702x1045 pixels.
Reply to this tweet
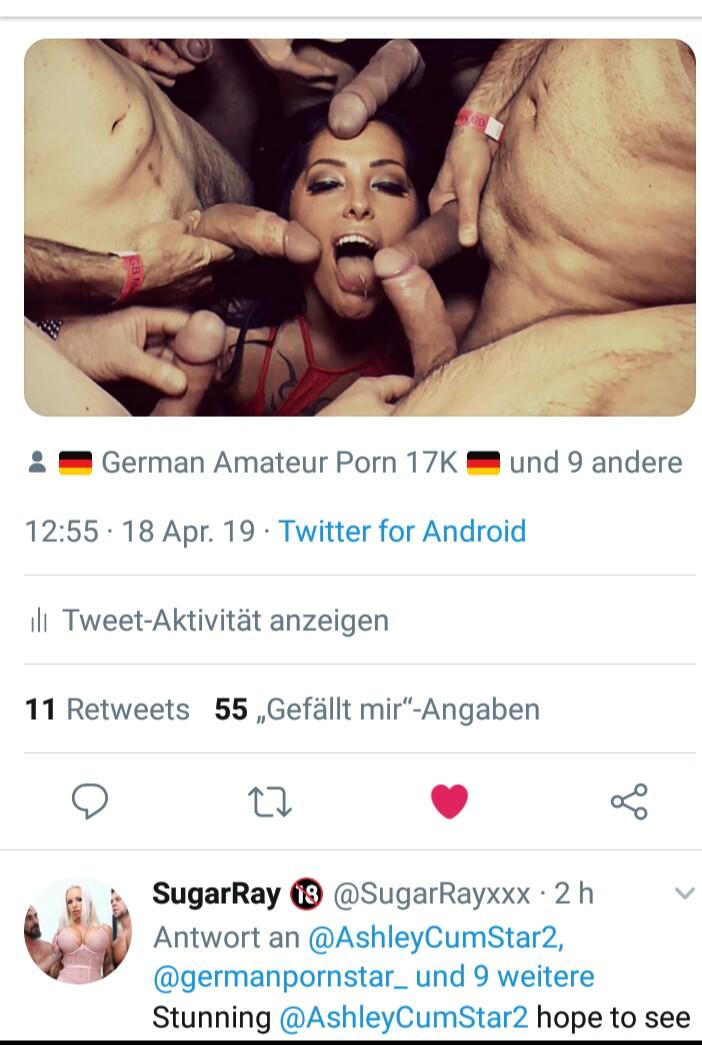click(90, 802)
